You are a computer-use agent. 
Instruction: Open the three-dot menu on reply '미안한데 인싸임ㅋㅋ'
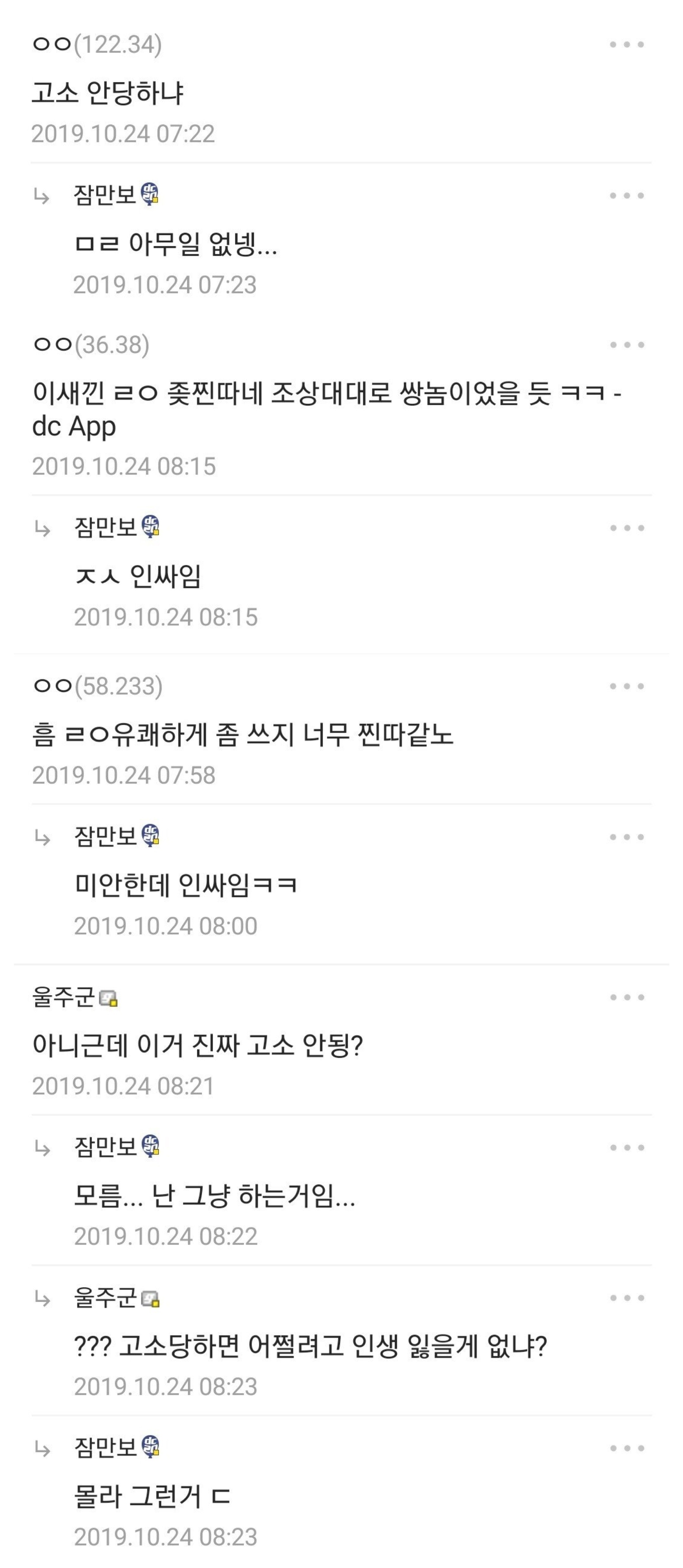pos(626,837)
